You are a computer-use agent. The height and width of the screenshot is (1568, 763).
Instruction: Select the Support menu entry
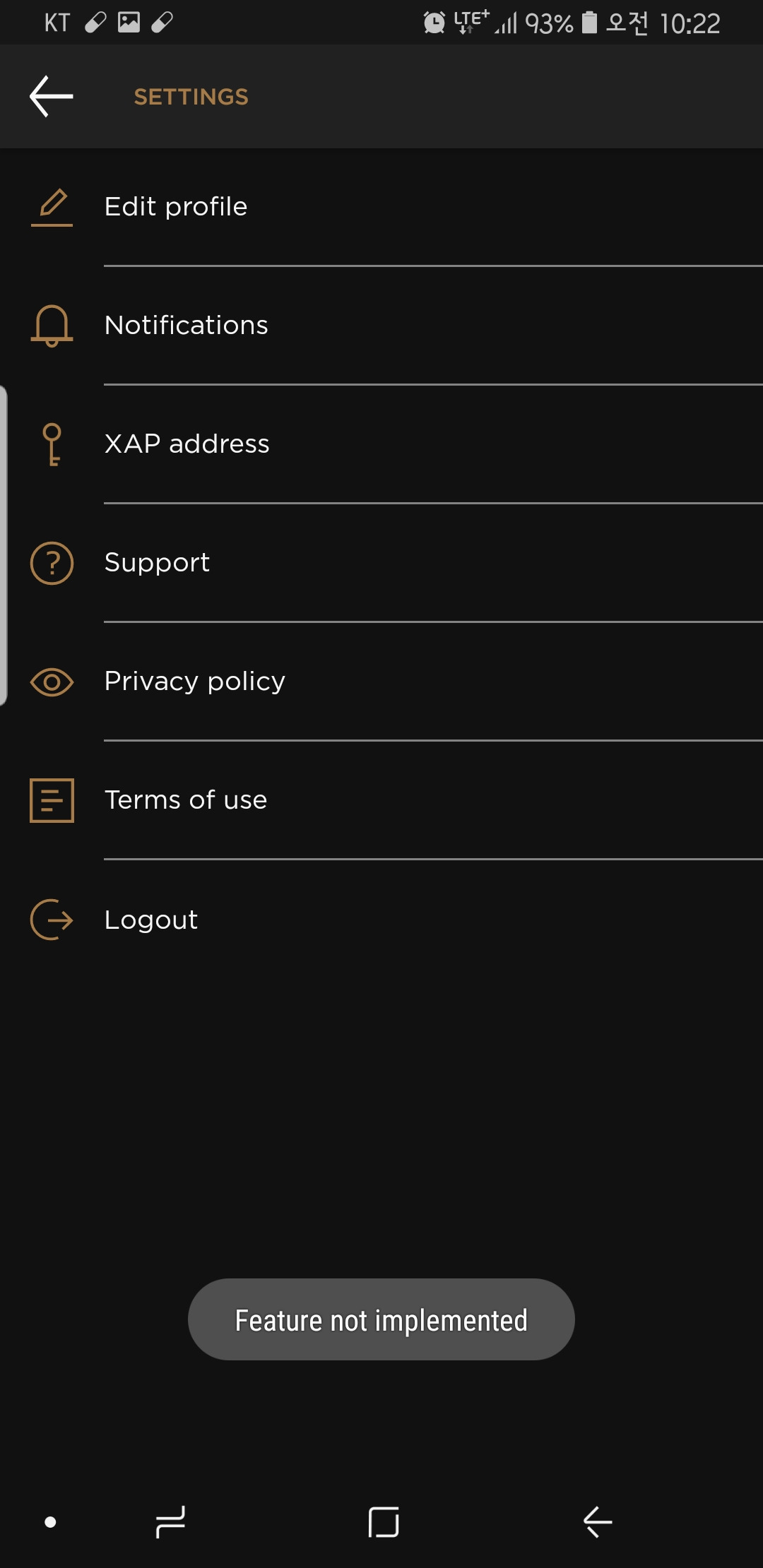(156, 563)
